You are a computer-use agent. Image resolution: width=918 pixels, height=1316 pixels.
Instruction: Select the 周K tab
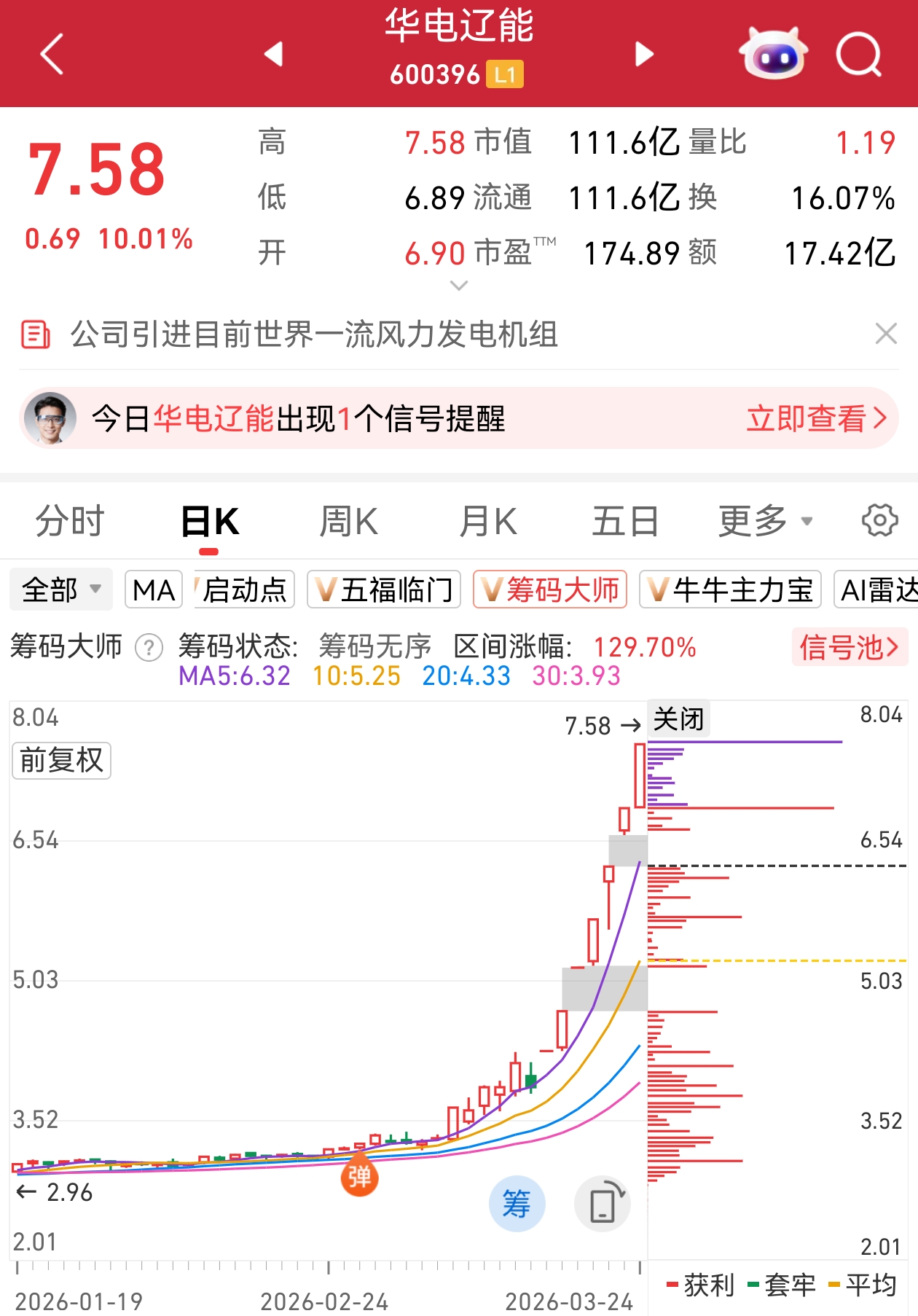348,522
